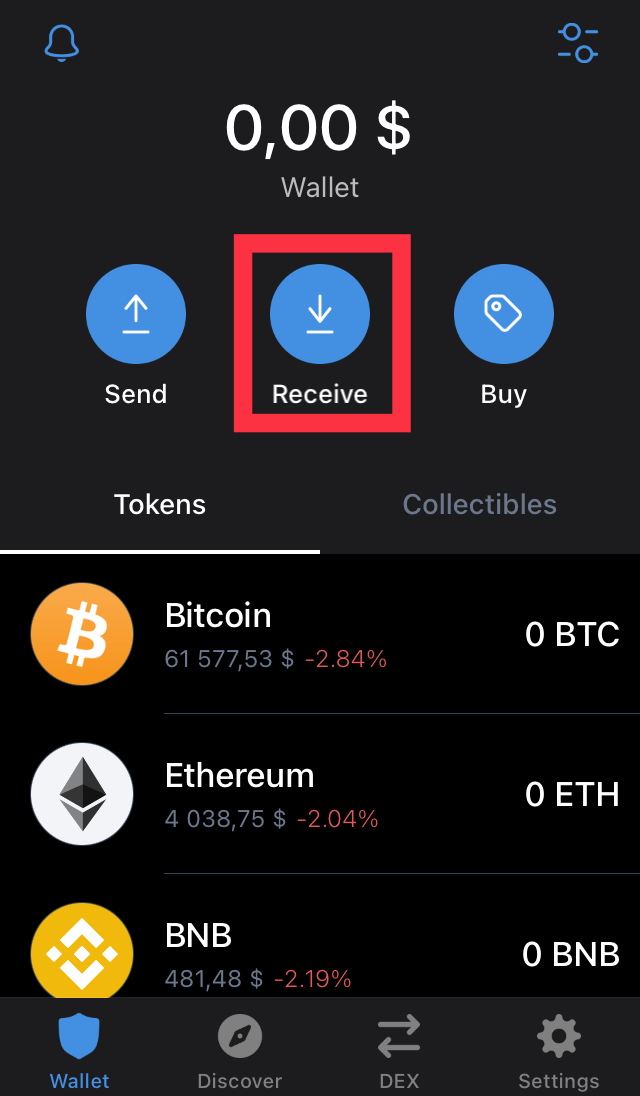Open the wallet filter settings icon

[577, 42]
